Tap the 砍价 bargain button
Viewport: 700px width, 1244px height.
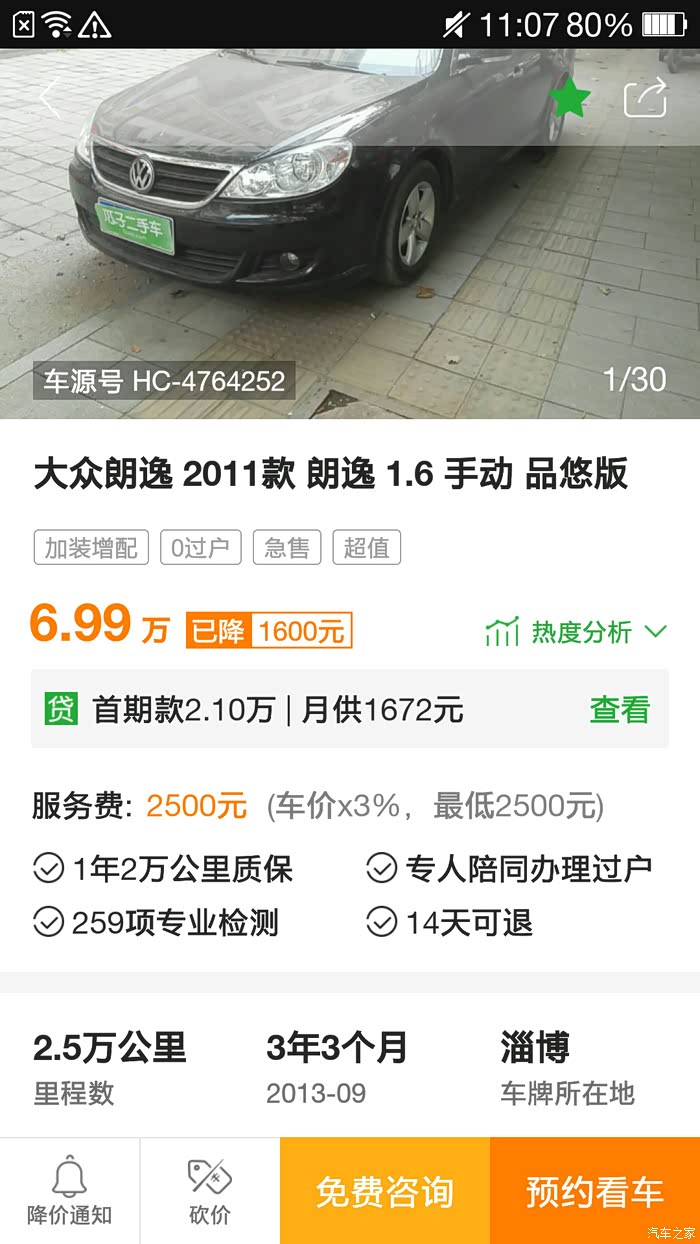point(210,1191)
